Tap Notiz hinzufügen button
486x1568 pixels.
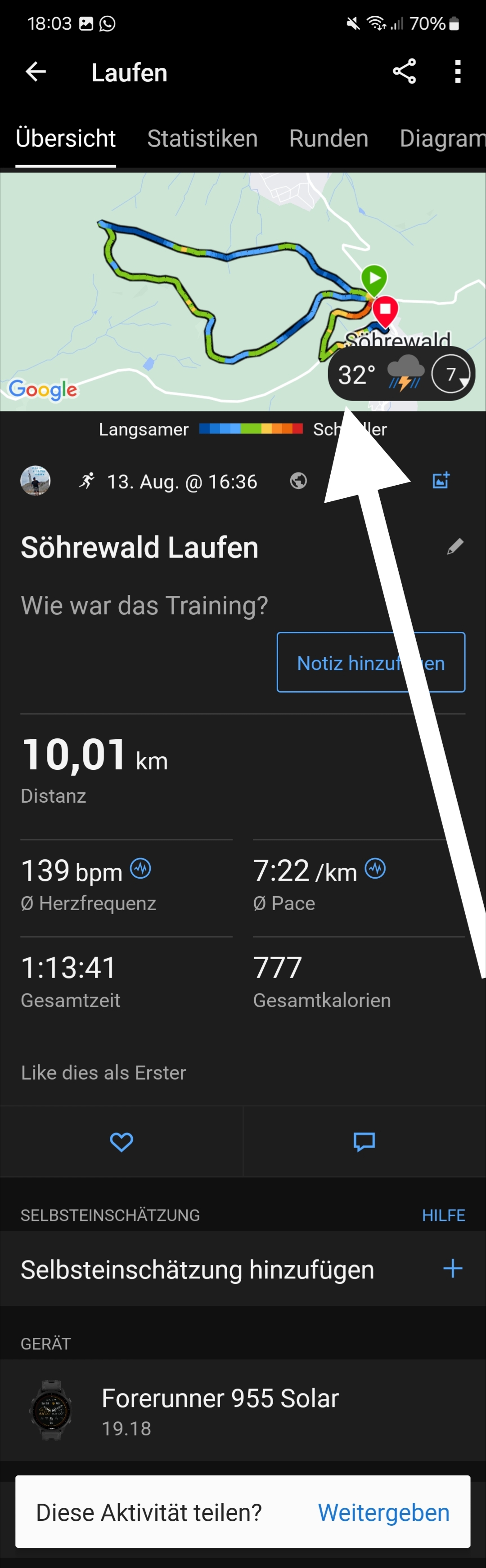tap(370, 662)
